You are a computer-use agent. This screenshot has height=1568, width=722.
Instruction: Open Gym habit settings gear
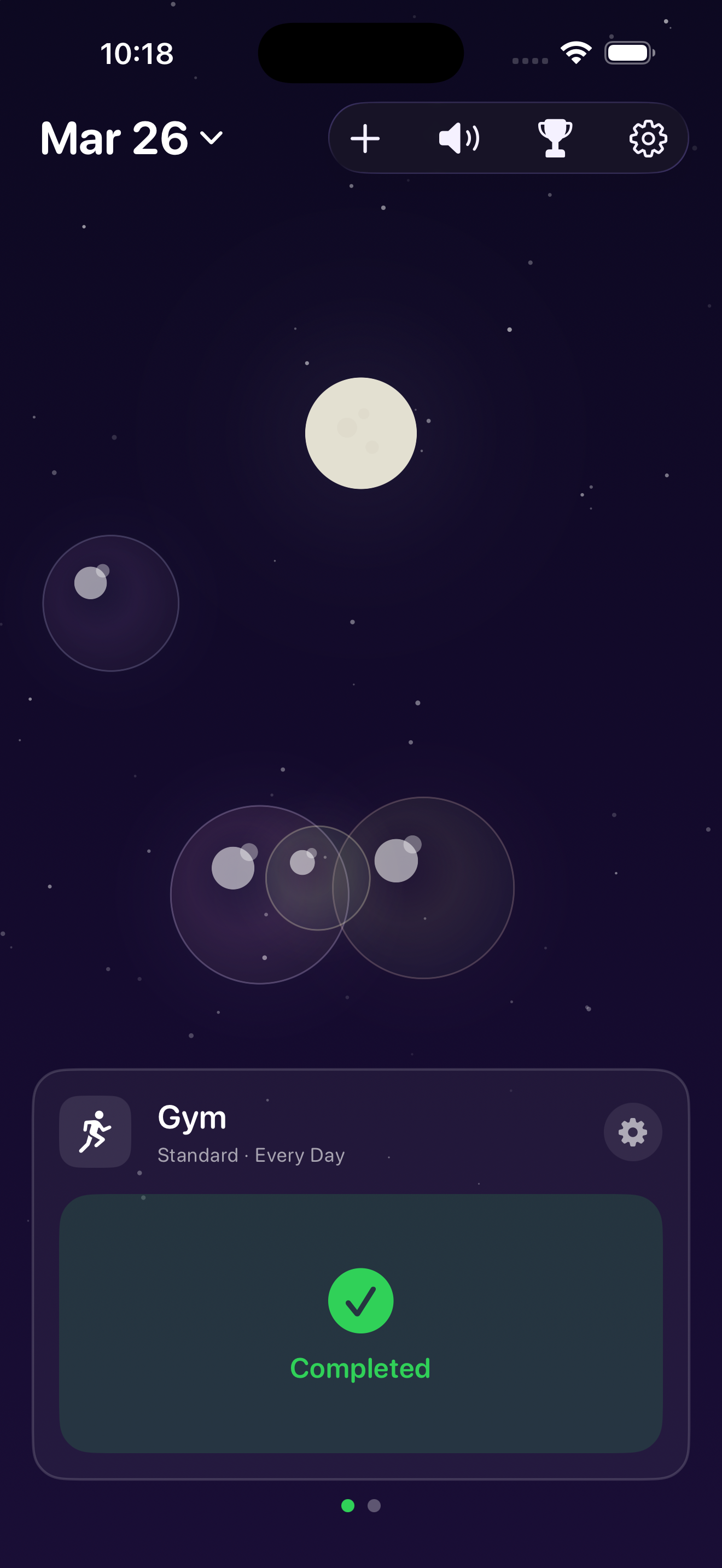[x=632, y=1132]
